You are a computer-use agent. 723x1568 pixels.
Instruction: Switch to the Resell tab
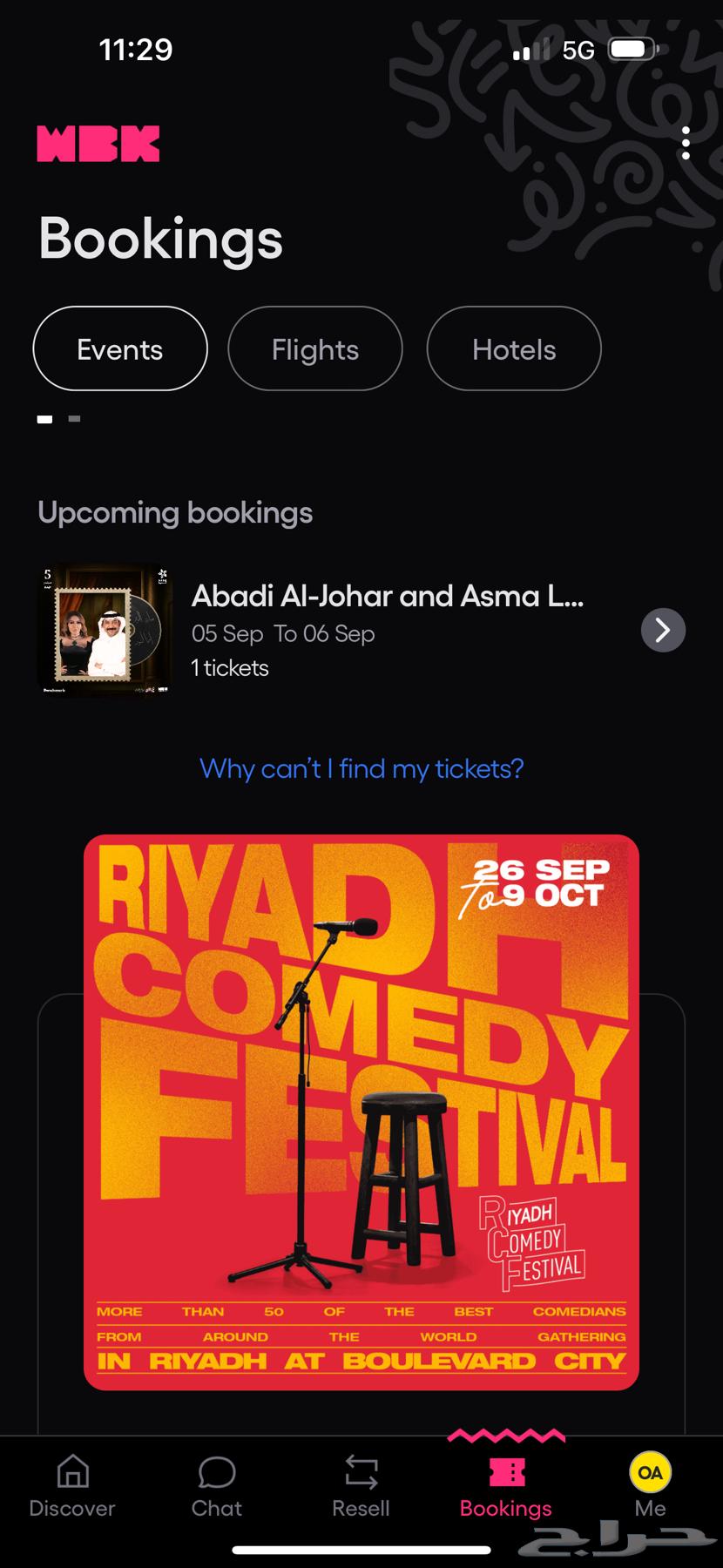361,1486
